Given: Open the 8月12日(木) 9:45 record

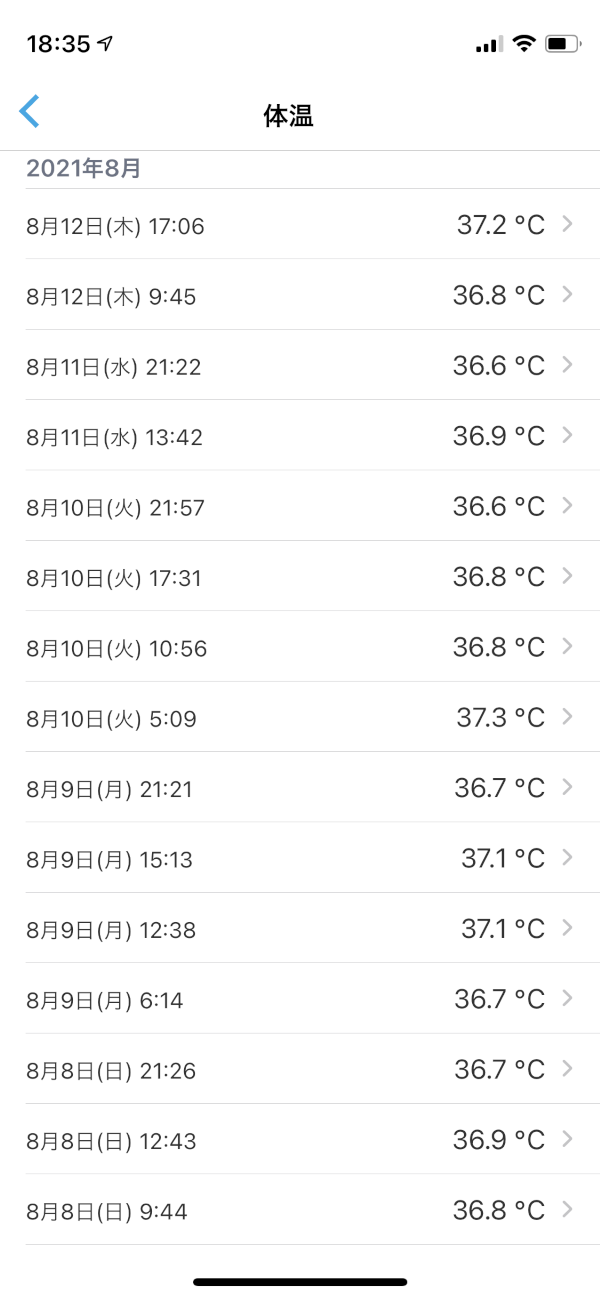Looking at the screenshot, I should (300, 295).
